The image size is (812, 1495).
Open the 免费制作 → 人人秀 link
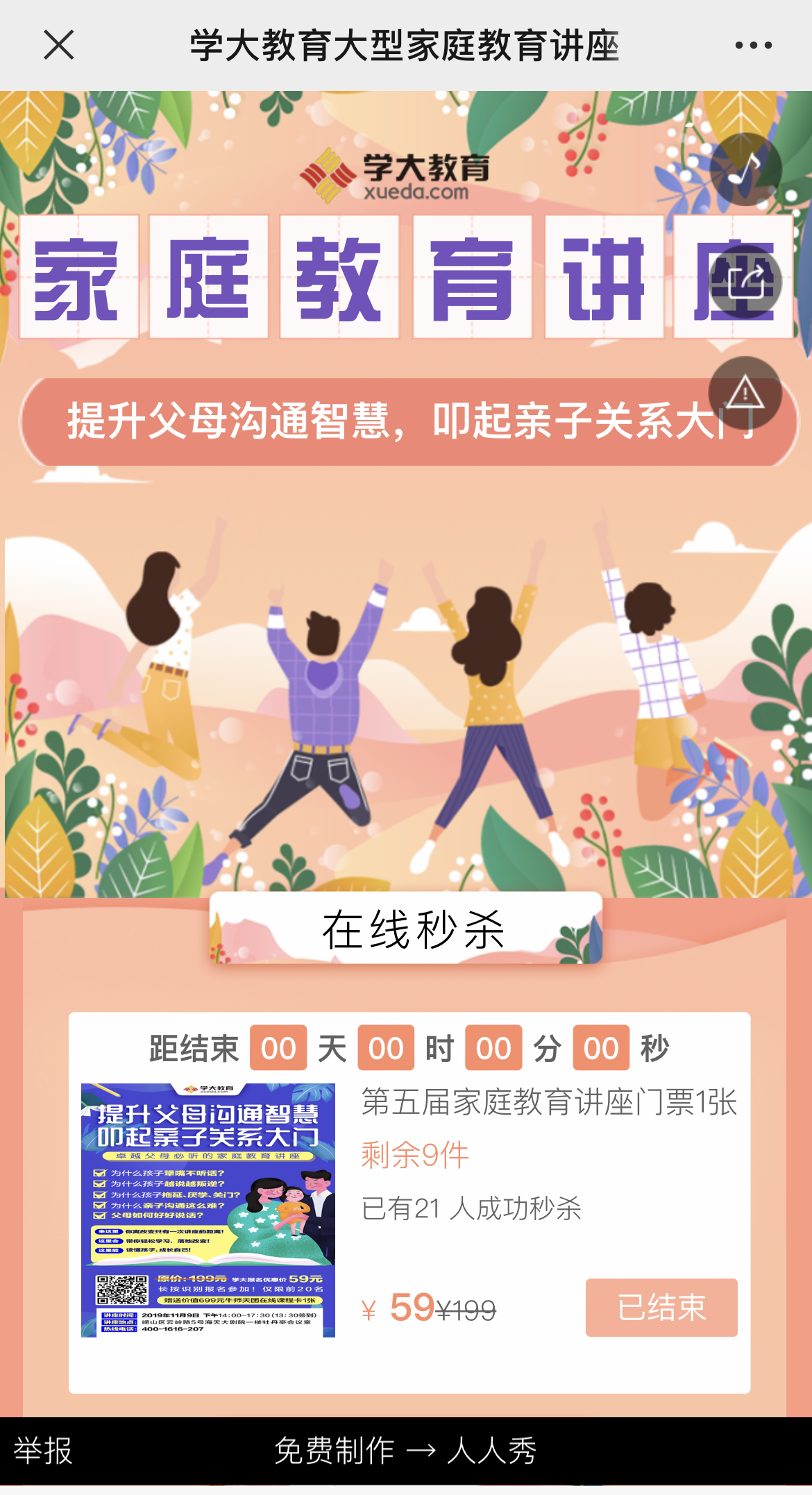[x=405, y=1451]
